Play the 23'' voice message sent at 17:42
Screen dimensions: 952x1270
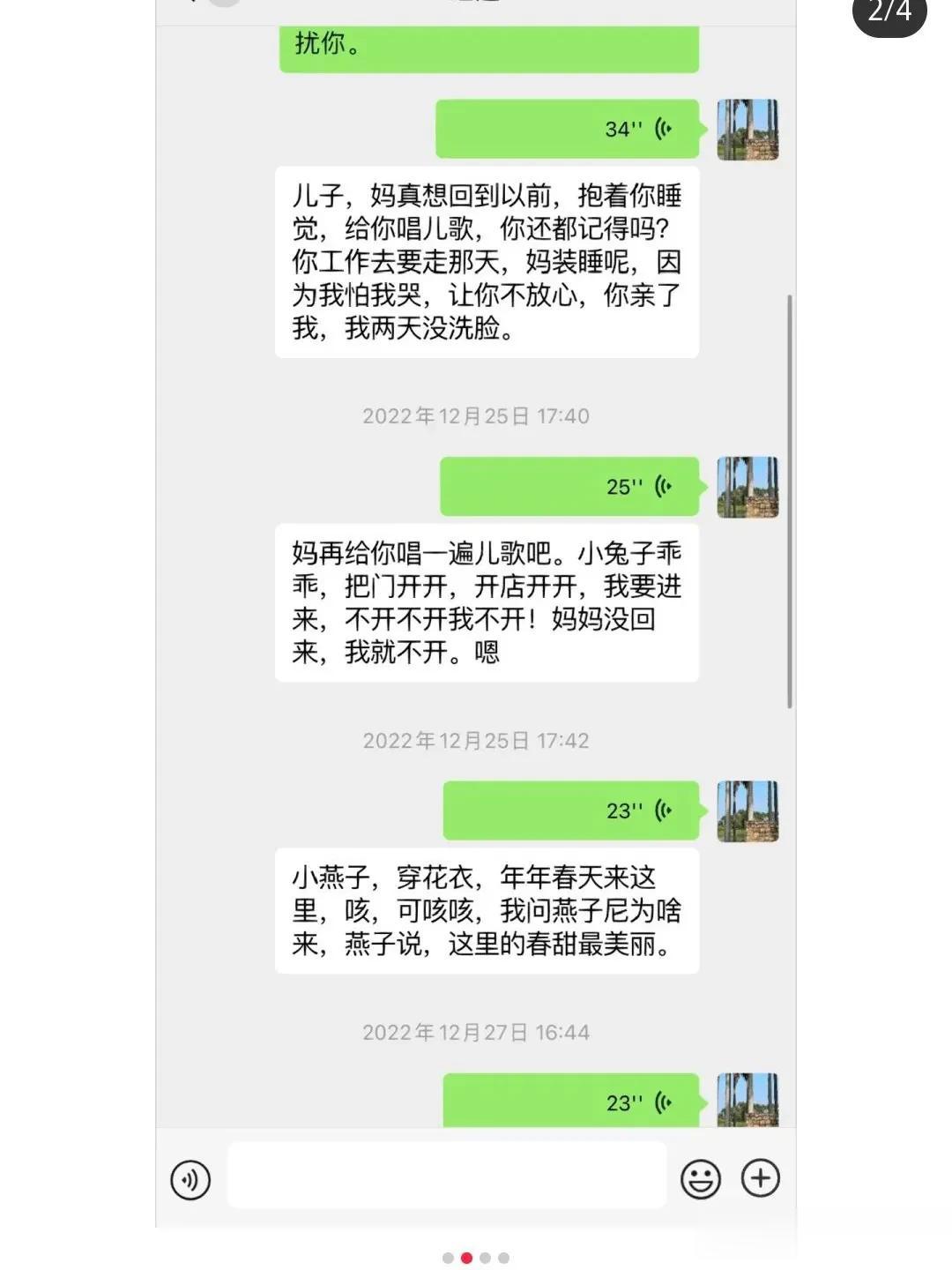coord(571,810)
